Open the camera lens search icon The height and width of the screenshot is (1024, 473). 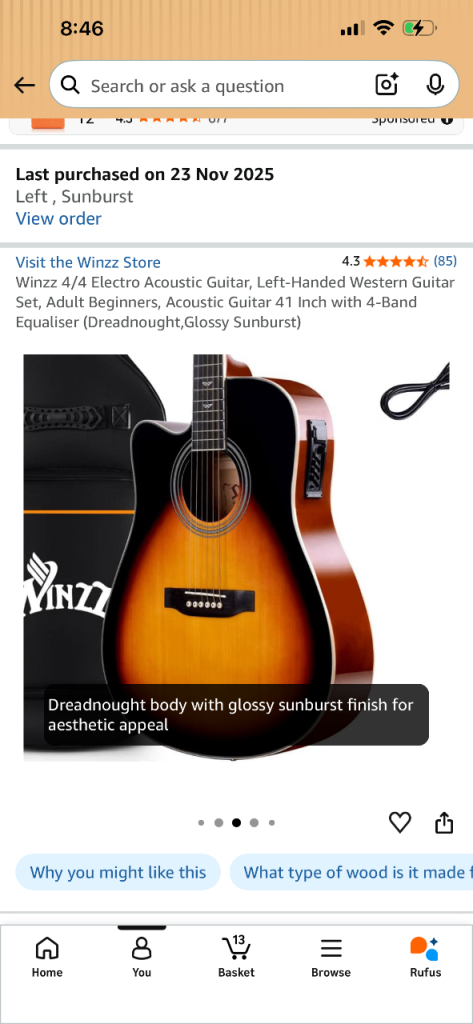click(387, 85)
